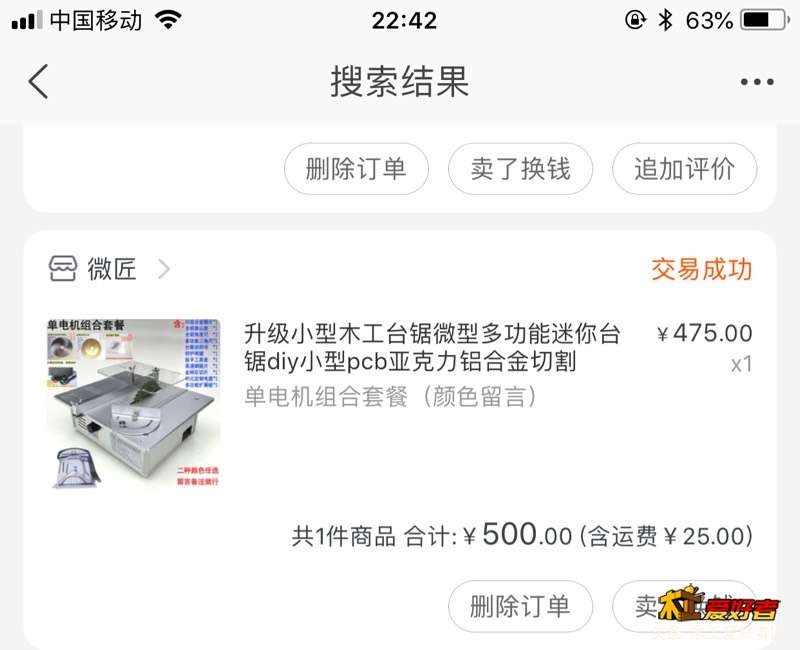Image resolution: width=800 pixels, height=650 pixels.
Task: Tap 追加评价 to add a review
Action: (684, 169)
